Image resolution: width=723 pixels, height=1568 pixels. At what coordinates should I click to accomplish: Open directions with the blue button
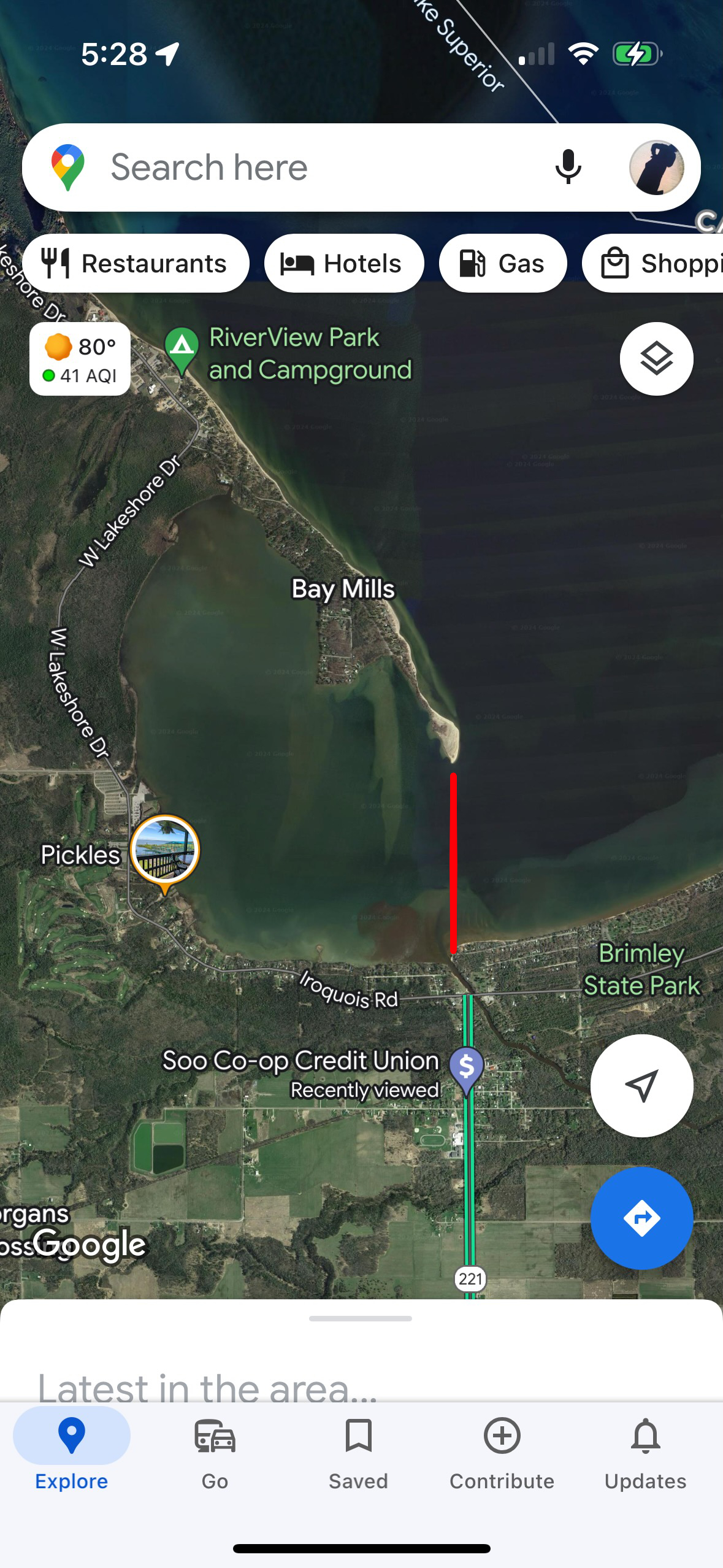coord(641,1218)
